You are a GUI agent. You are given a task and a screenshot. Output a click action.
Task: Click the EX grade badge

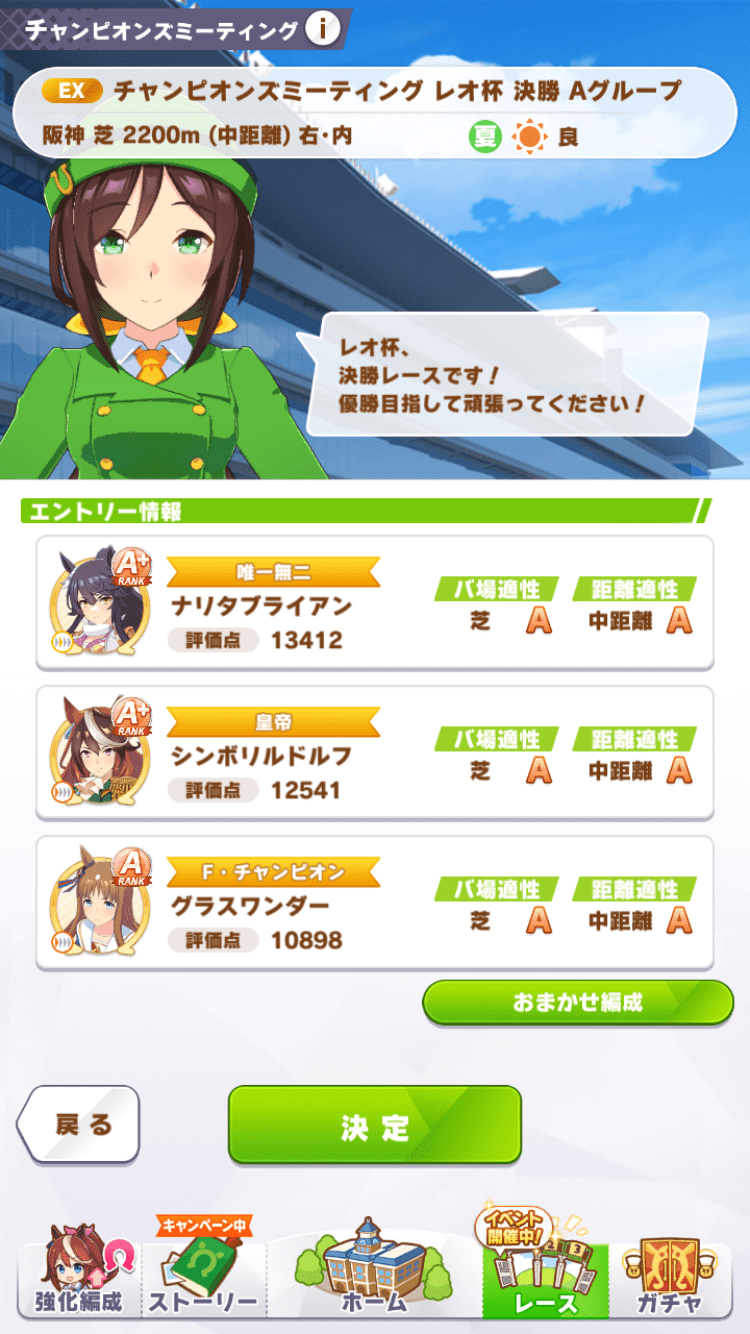[x=70, y=89]
